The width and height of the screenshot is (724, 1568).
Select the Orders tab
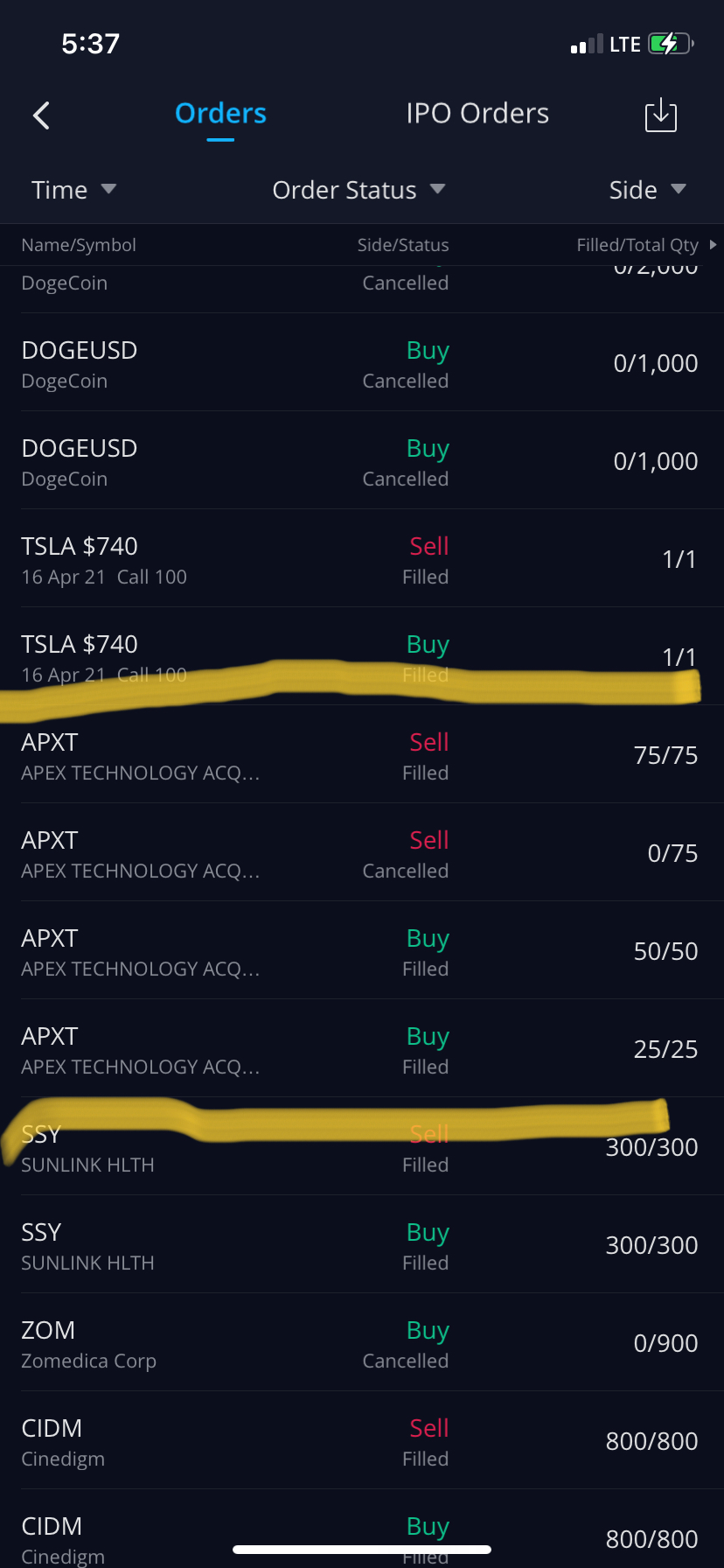220,114
